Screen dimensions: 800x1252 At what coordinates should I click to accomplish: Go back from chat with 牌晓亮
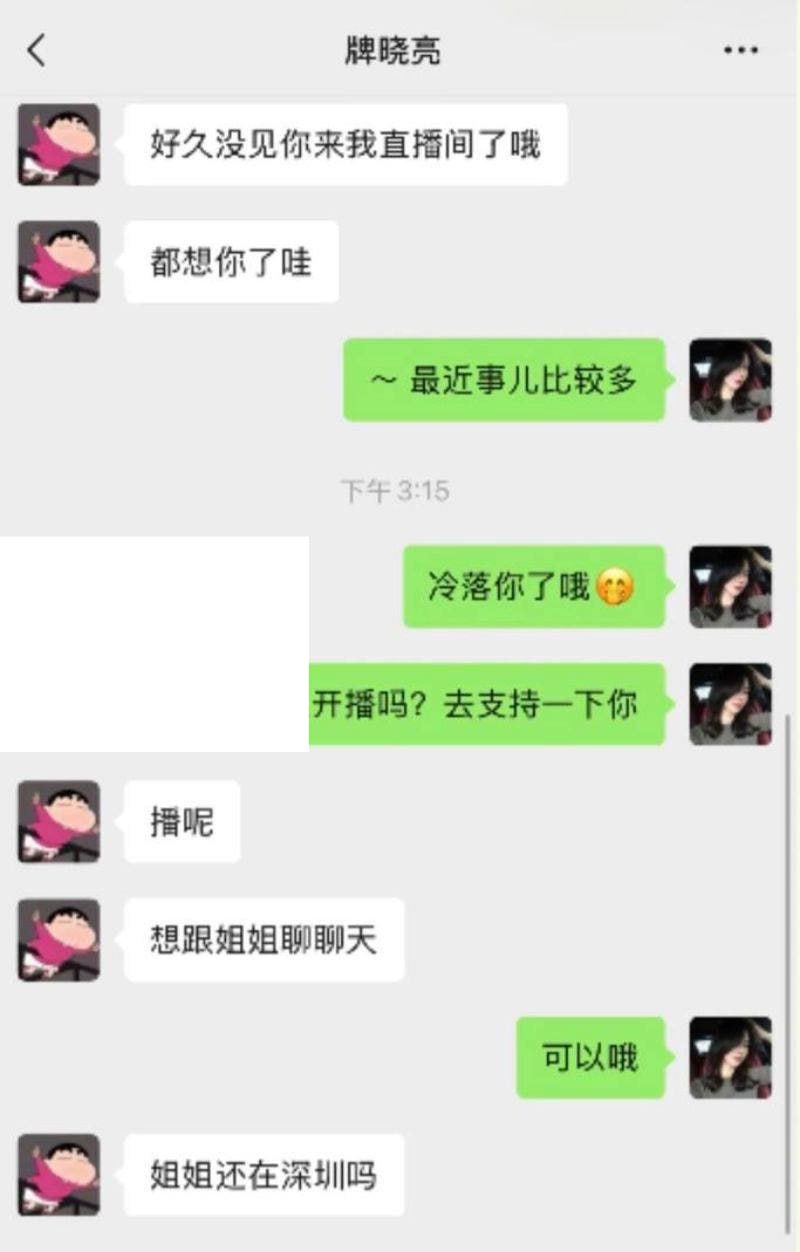click(37, 50)
